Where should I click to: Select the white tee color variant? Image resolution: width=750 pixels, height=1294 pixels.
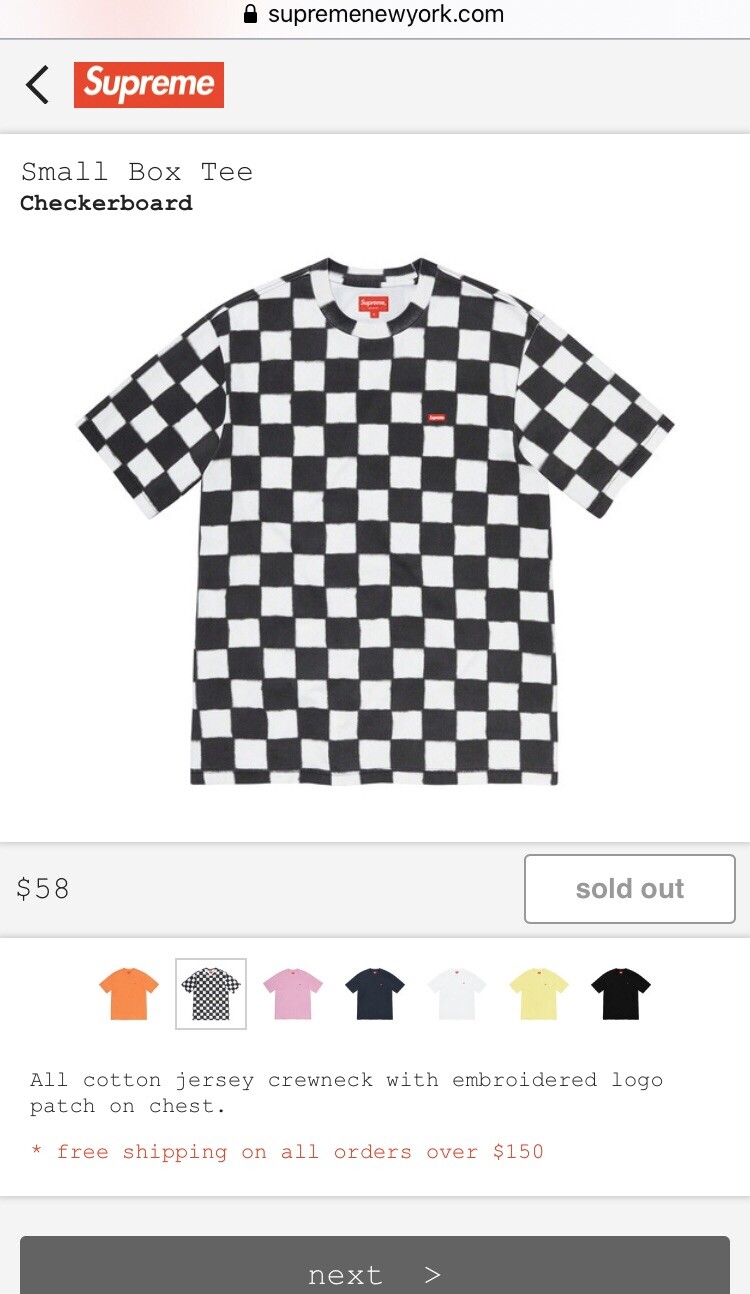click(x=456, y=992)
